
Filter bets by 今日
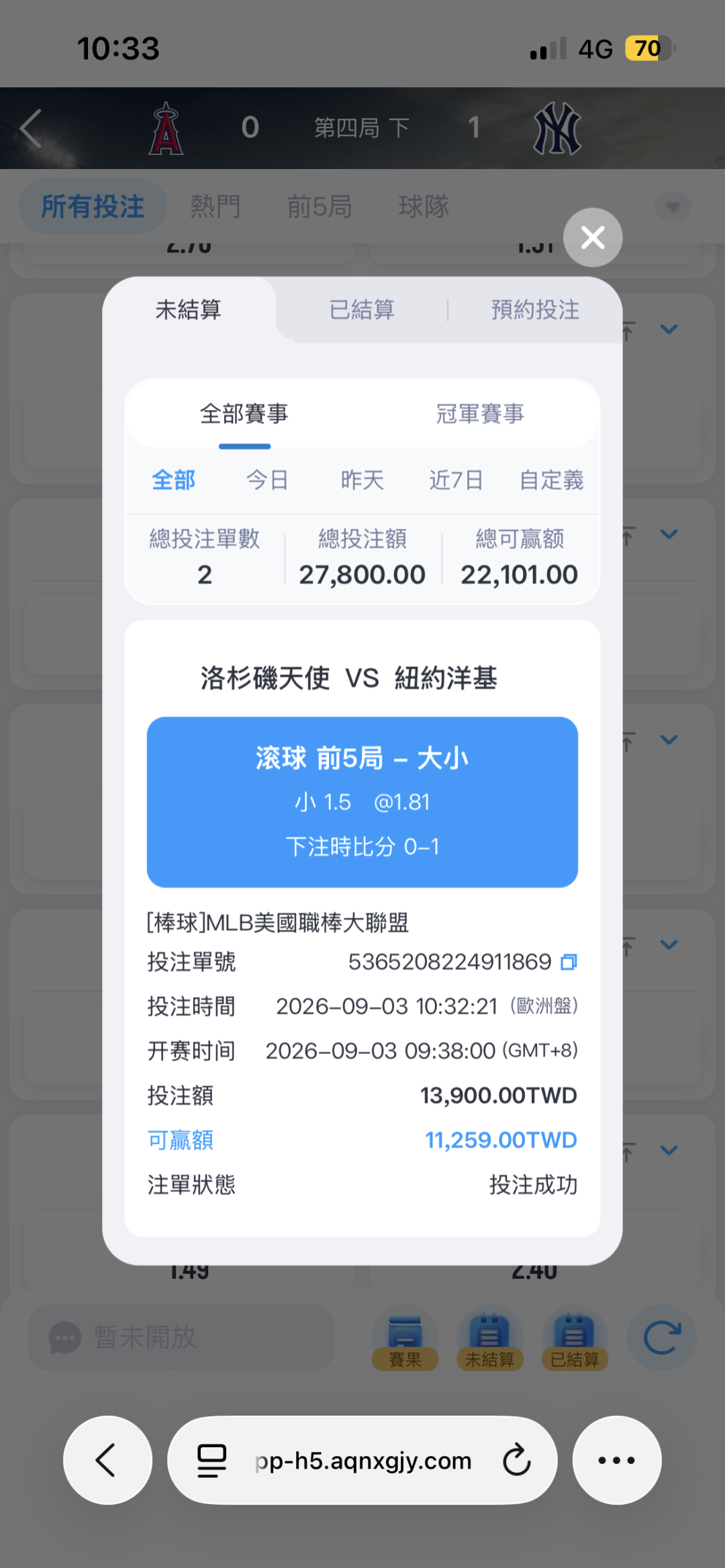pos(267,480)
